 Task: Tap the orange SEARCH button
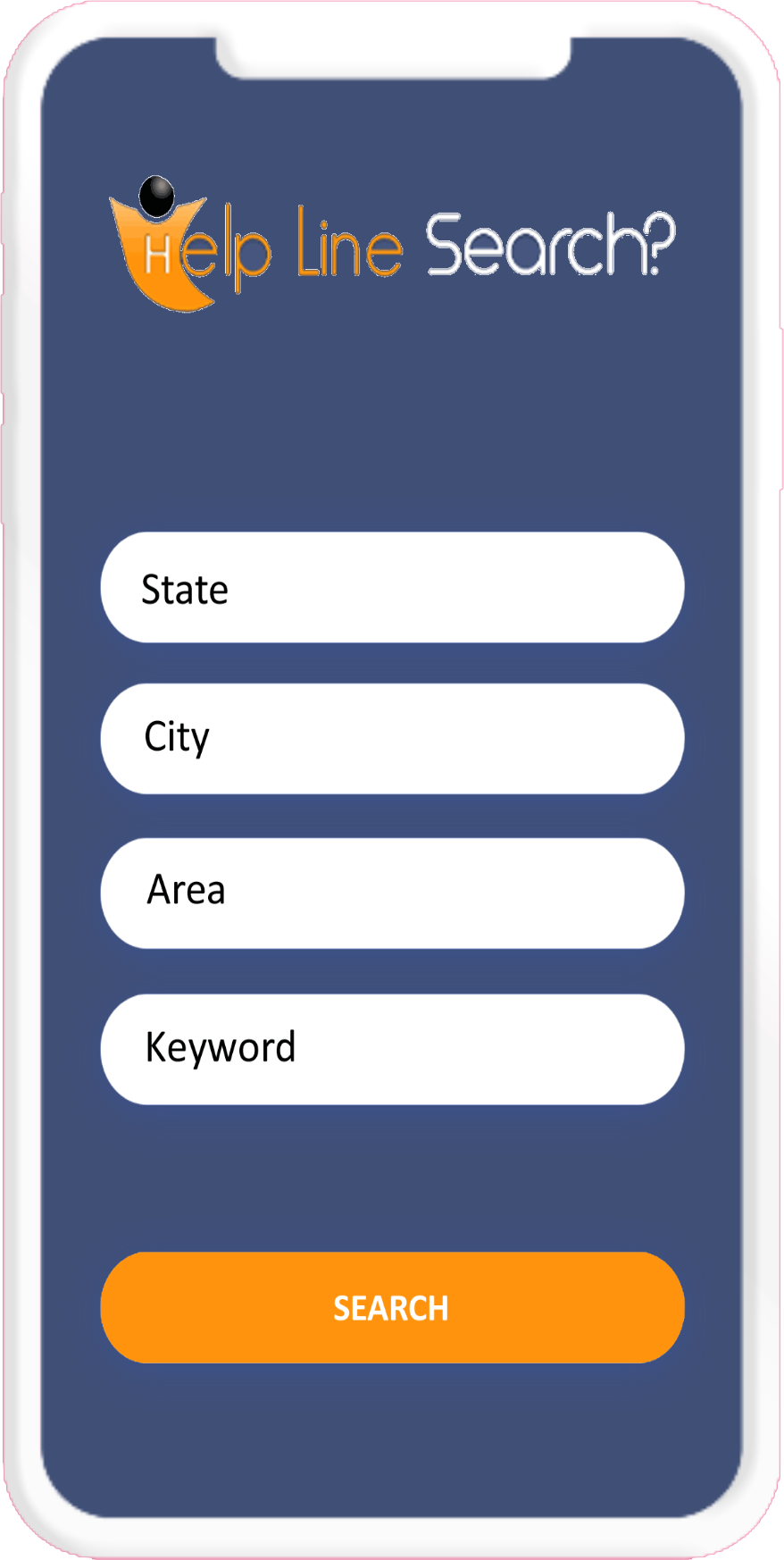[392, 1307]
